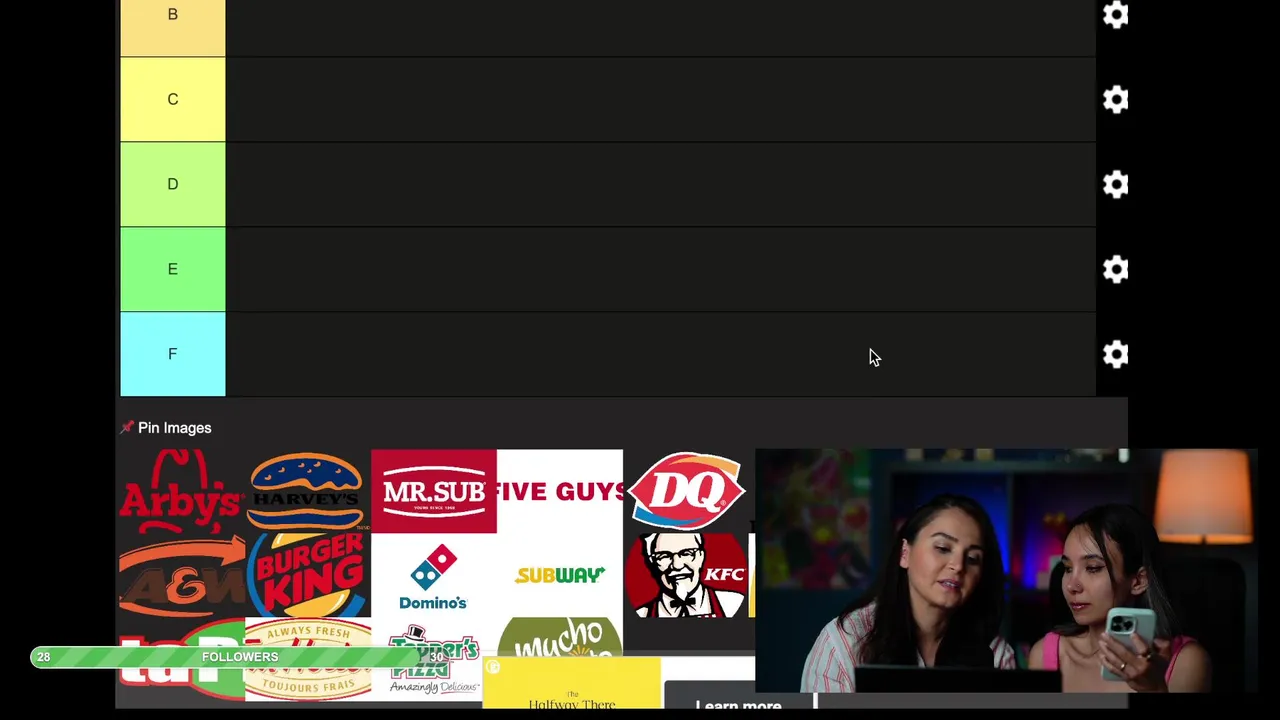Viewport: 1280px width, 720px height.
Task: Select the Arby's logo tile
Action: (181, 491)
